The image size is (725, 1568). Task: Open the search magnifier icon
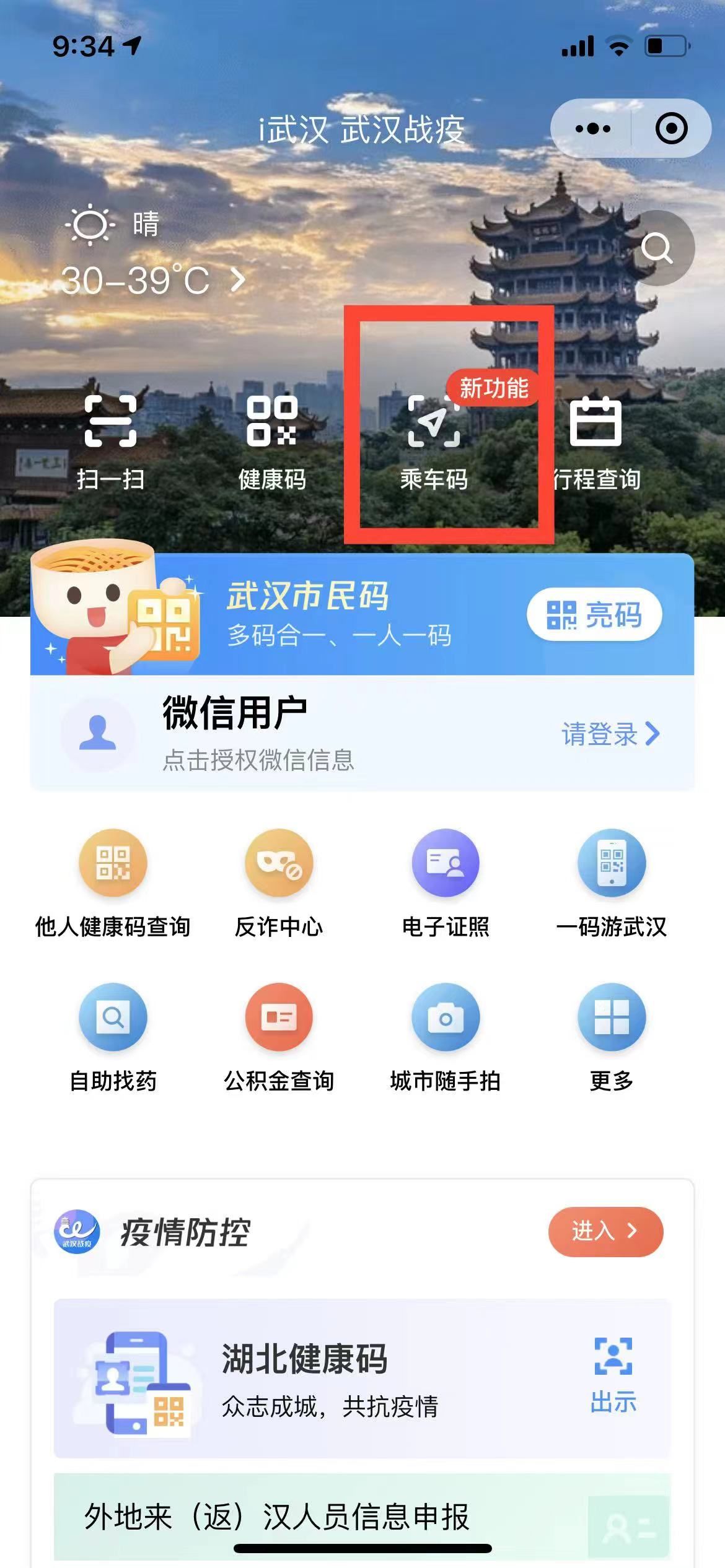tap(657, 248)
